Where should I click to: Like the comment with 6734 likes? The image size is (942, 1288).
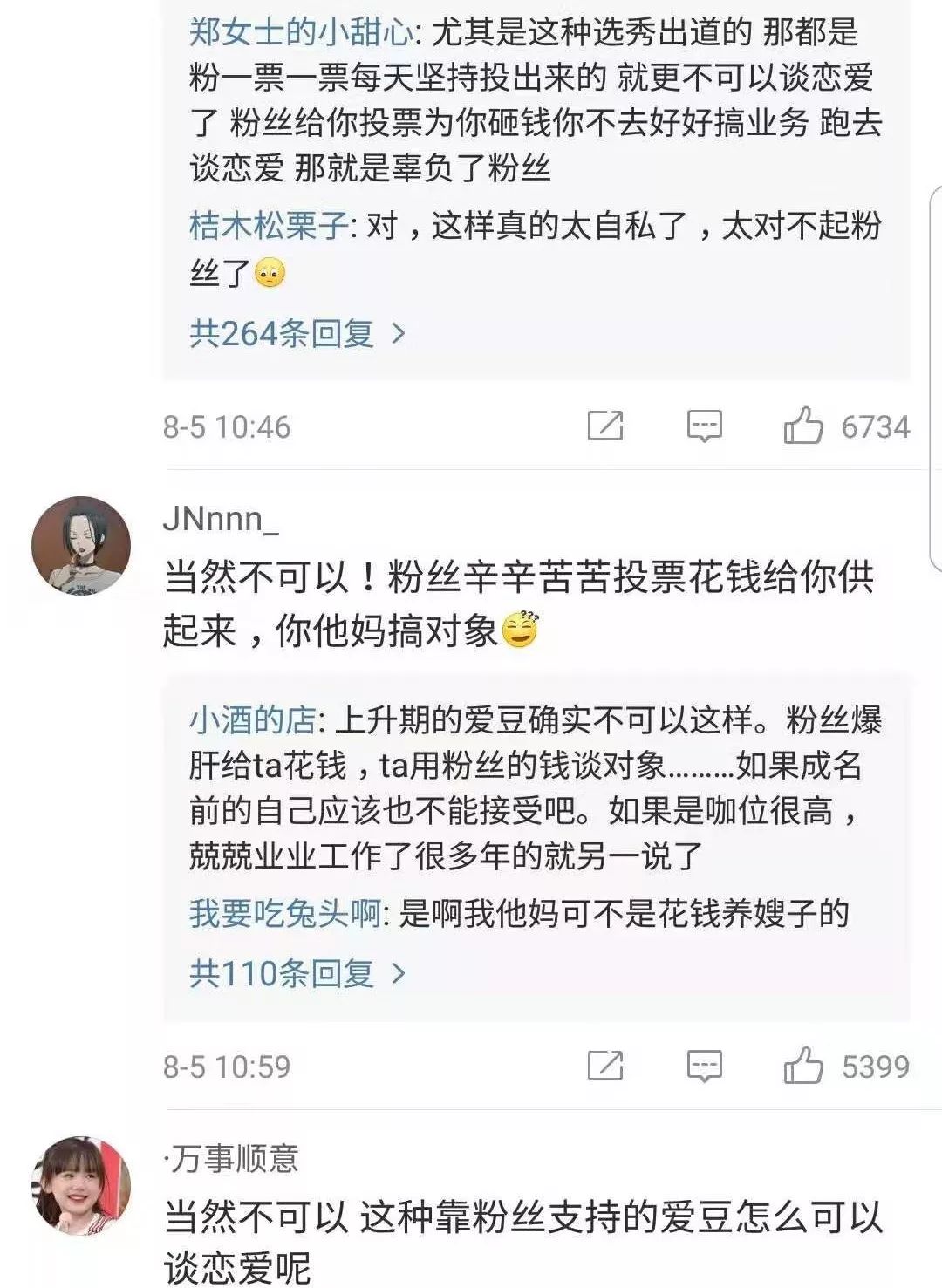(803, 426)
